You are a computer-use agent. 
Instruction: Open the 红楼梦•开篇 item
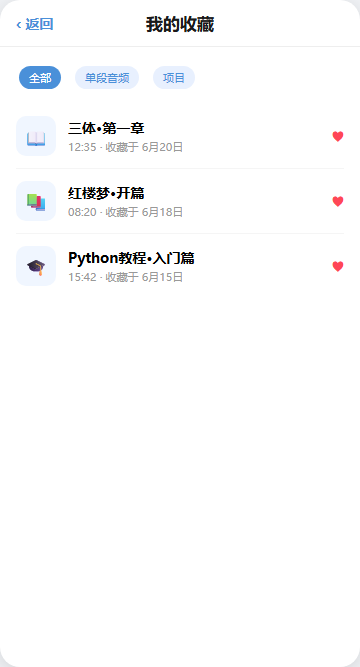(180, 201)
